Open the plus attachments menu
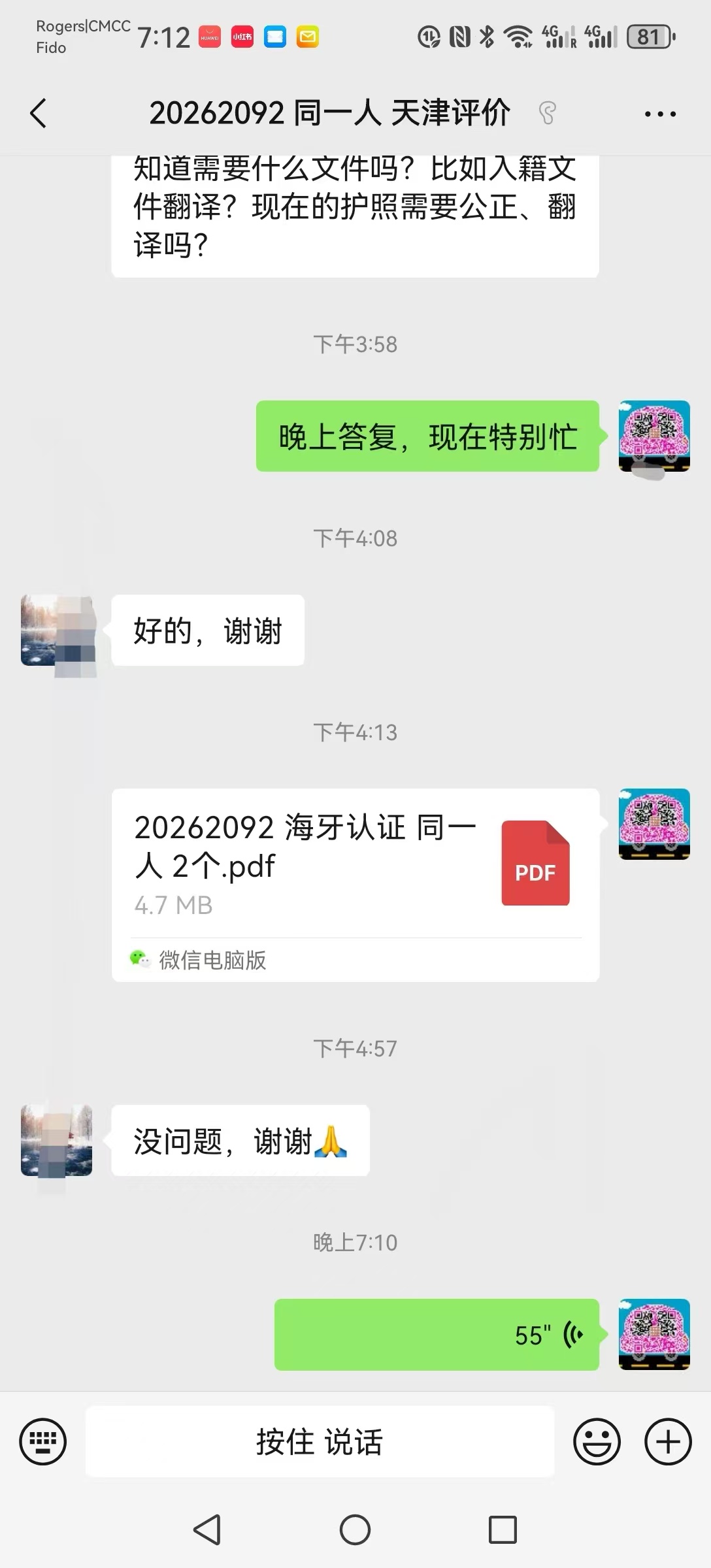 [x=668, y=1442]
